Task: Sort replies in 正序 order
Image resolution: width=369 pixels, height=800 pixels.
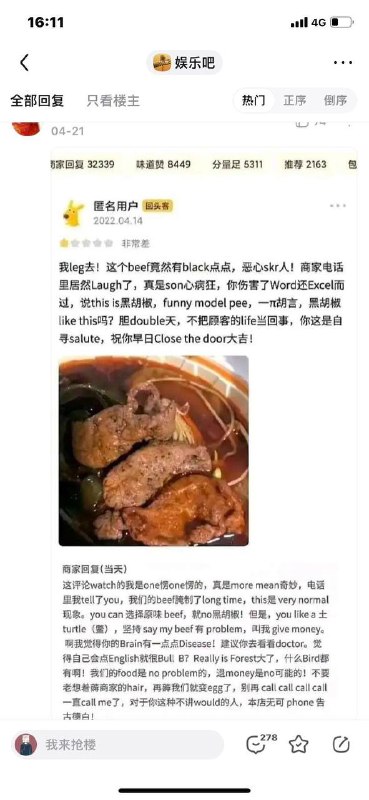Action: pos(295,101)
